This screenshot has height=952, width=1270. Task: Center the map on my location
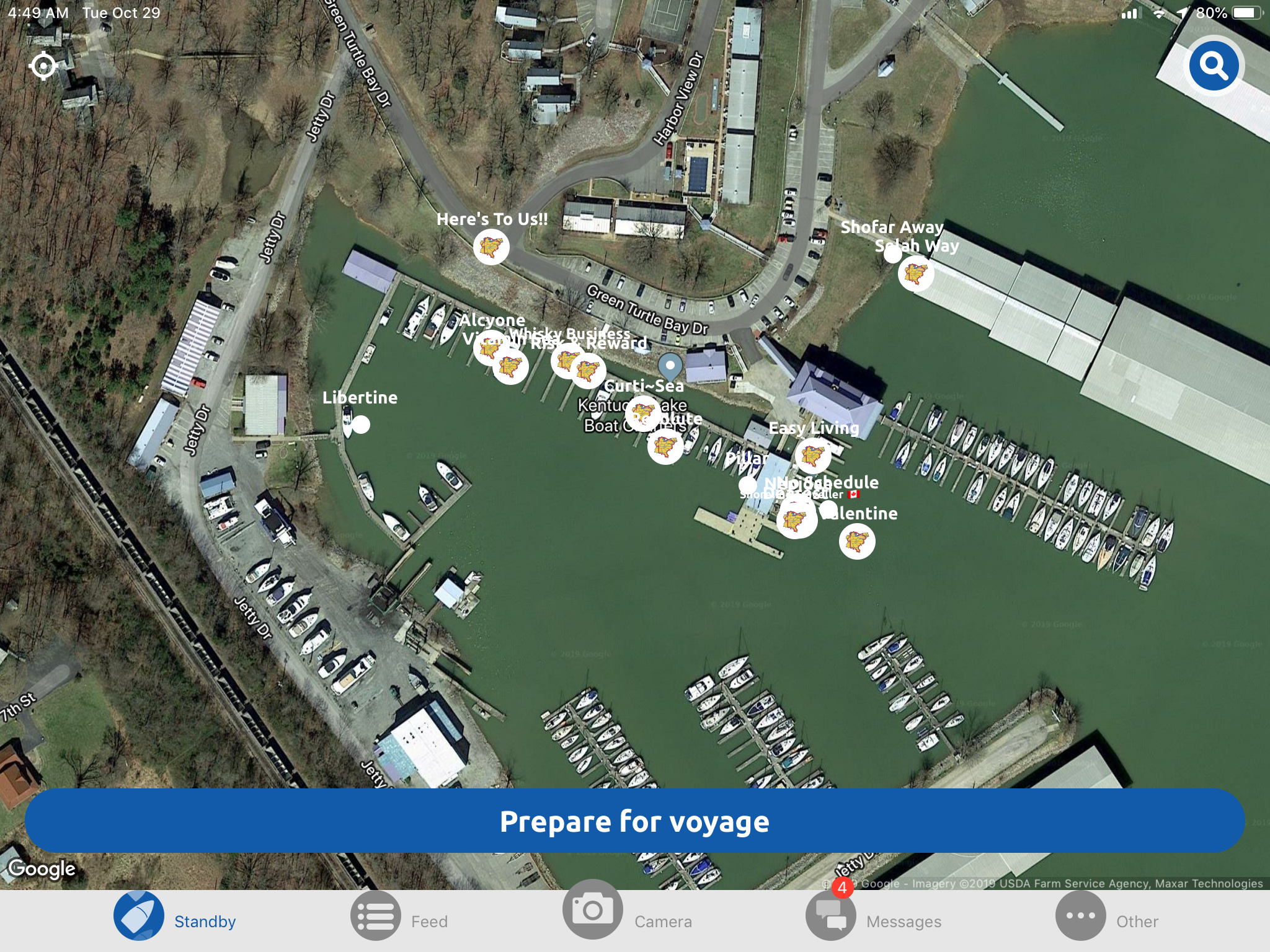click(x=43, y=66)
